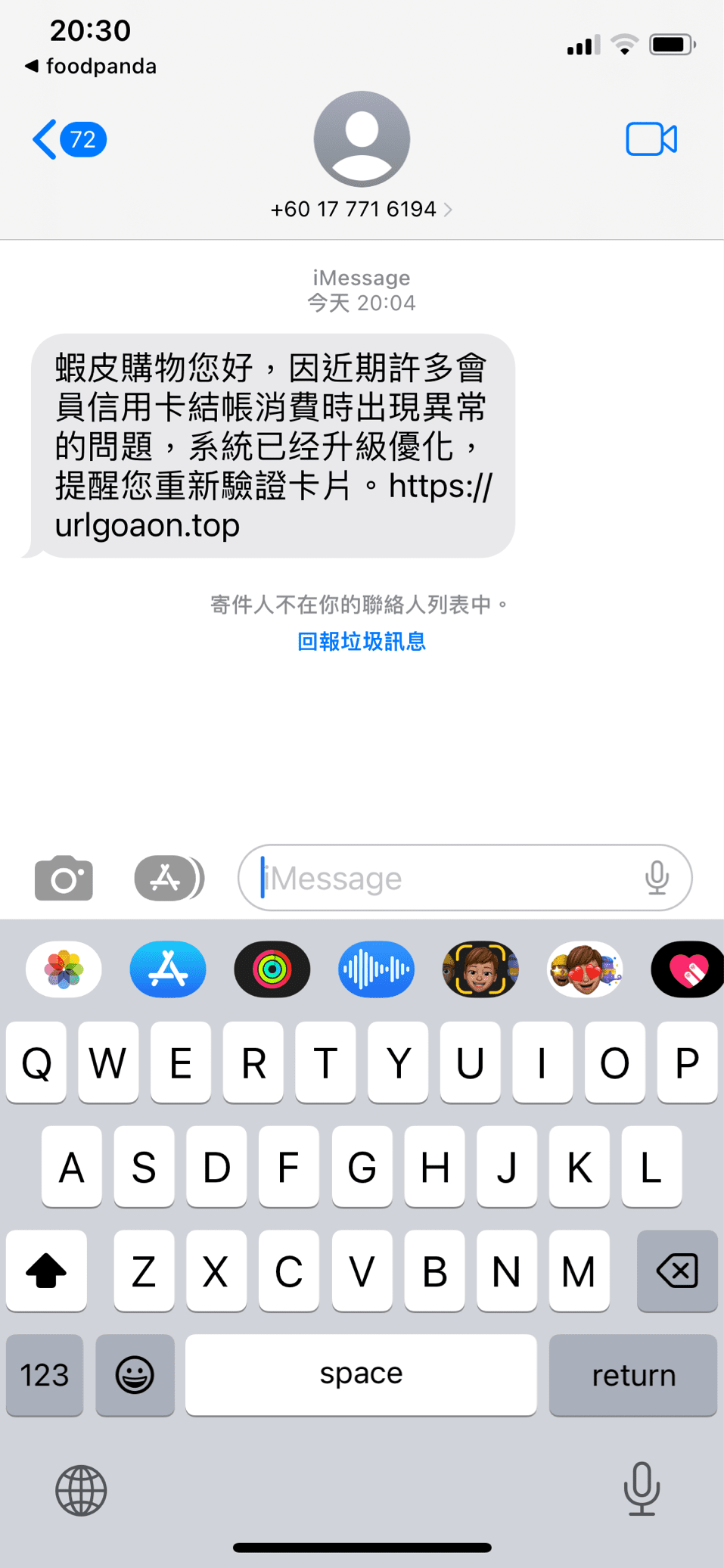
Task: Focus the iMessage text field
Action: 446,878
